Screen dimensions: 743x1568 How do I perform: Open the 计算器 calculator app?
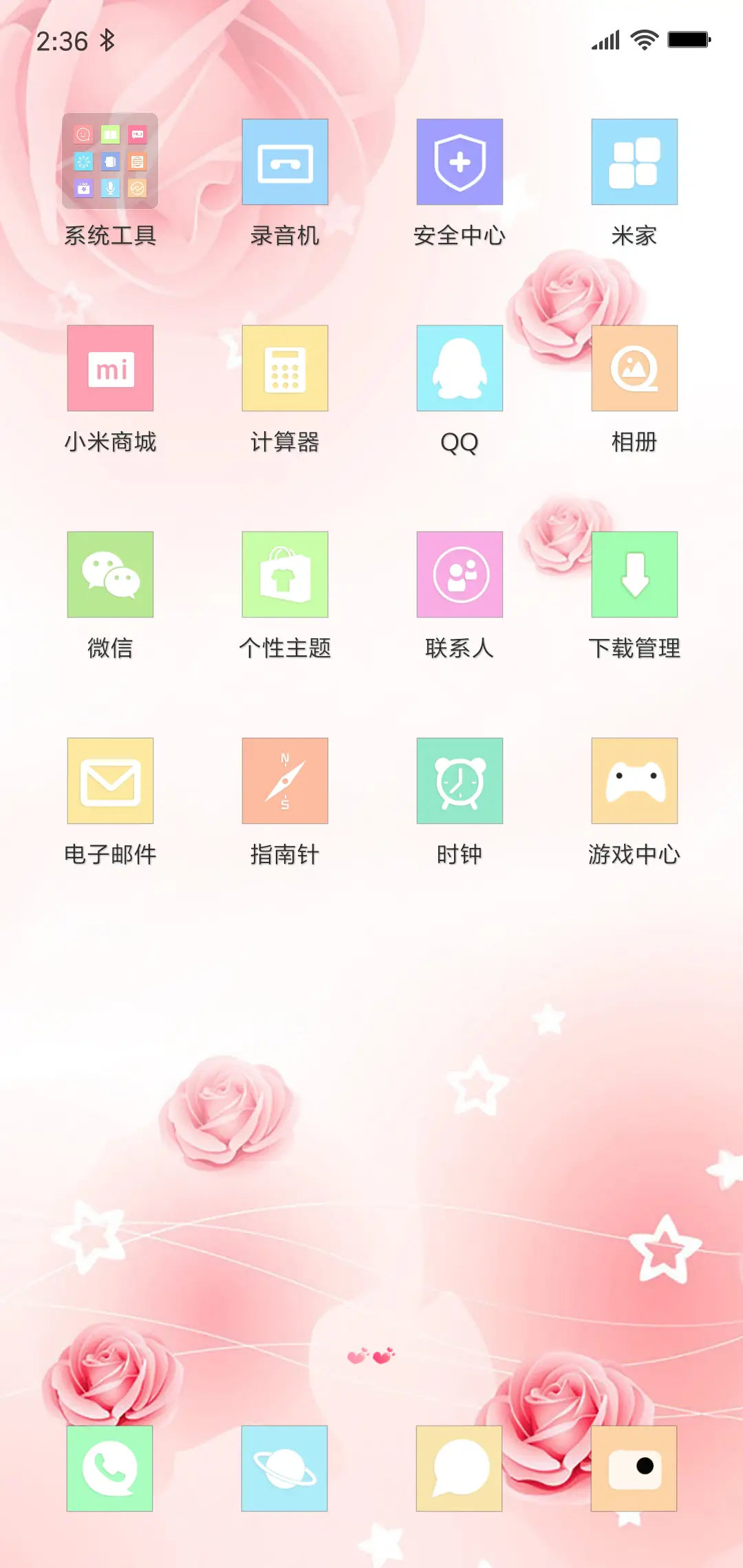(x=285, y=368)
